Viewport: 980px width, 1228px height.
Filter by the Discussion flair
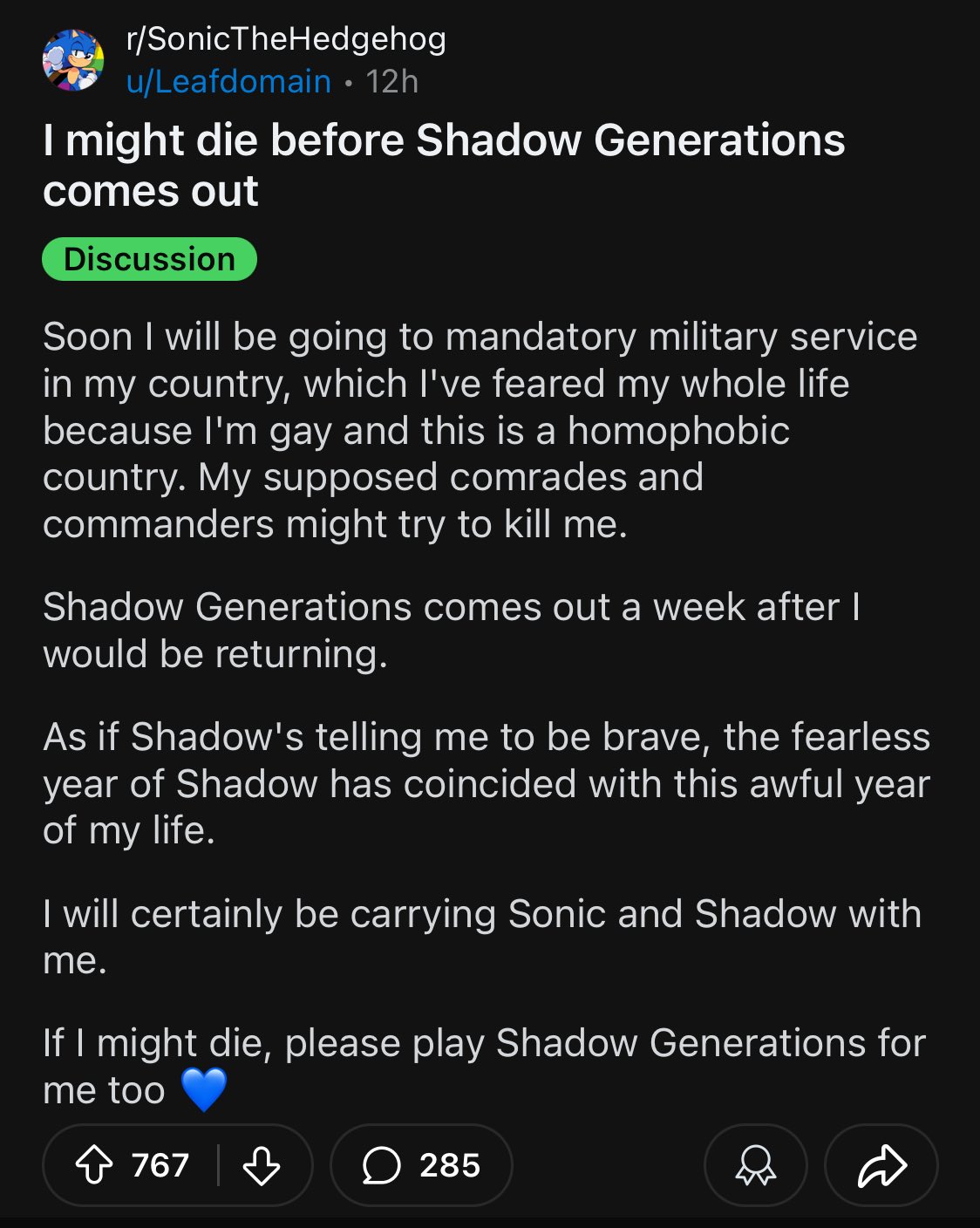coord(149,259)
